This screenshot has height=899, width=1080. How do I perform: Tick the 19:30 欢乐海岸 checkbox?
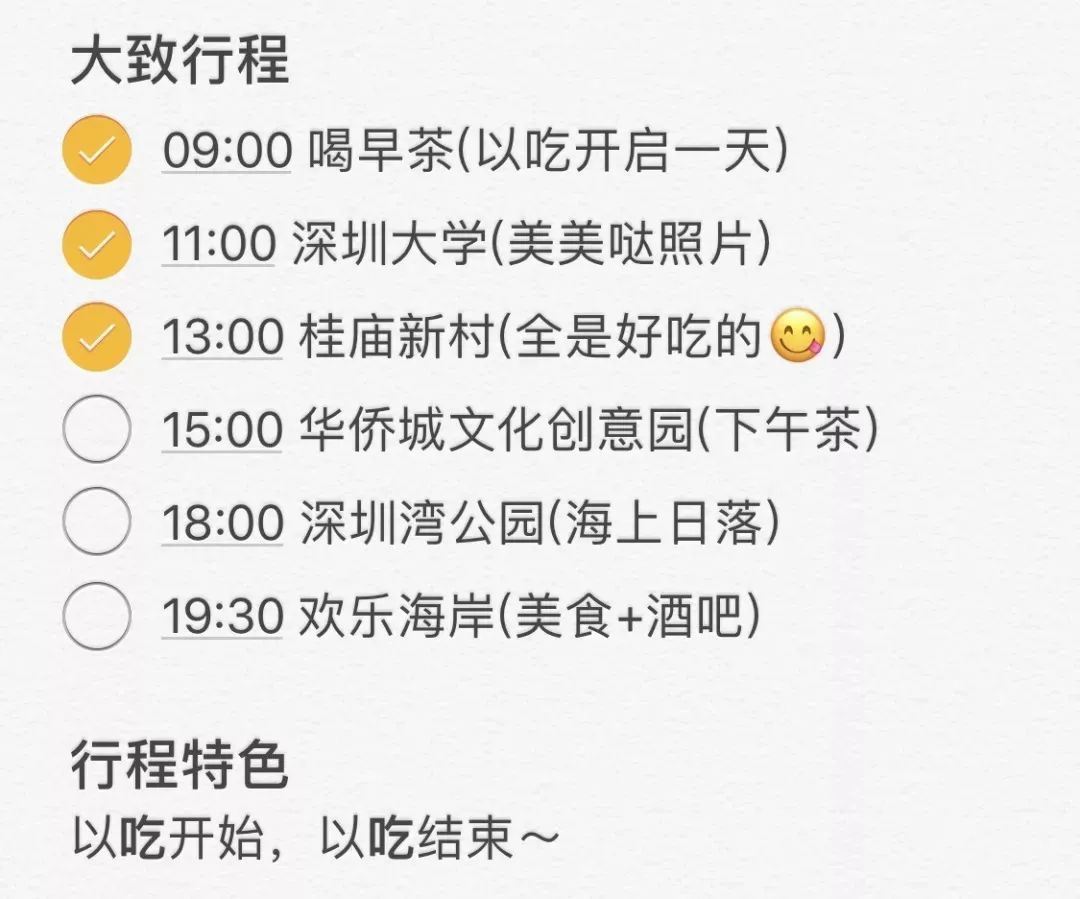point(96,615)
